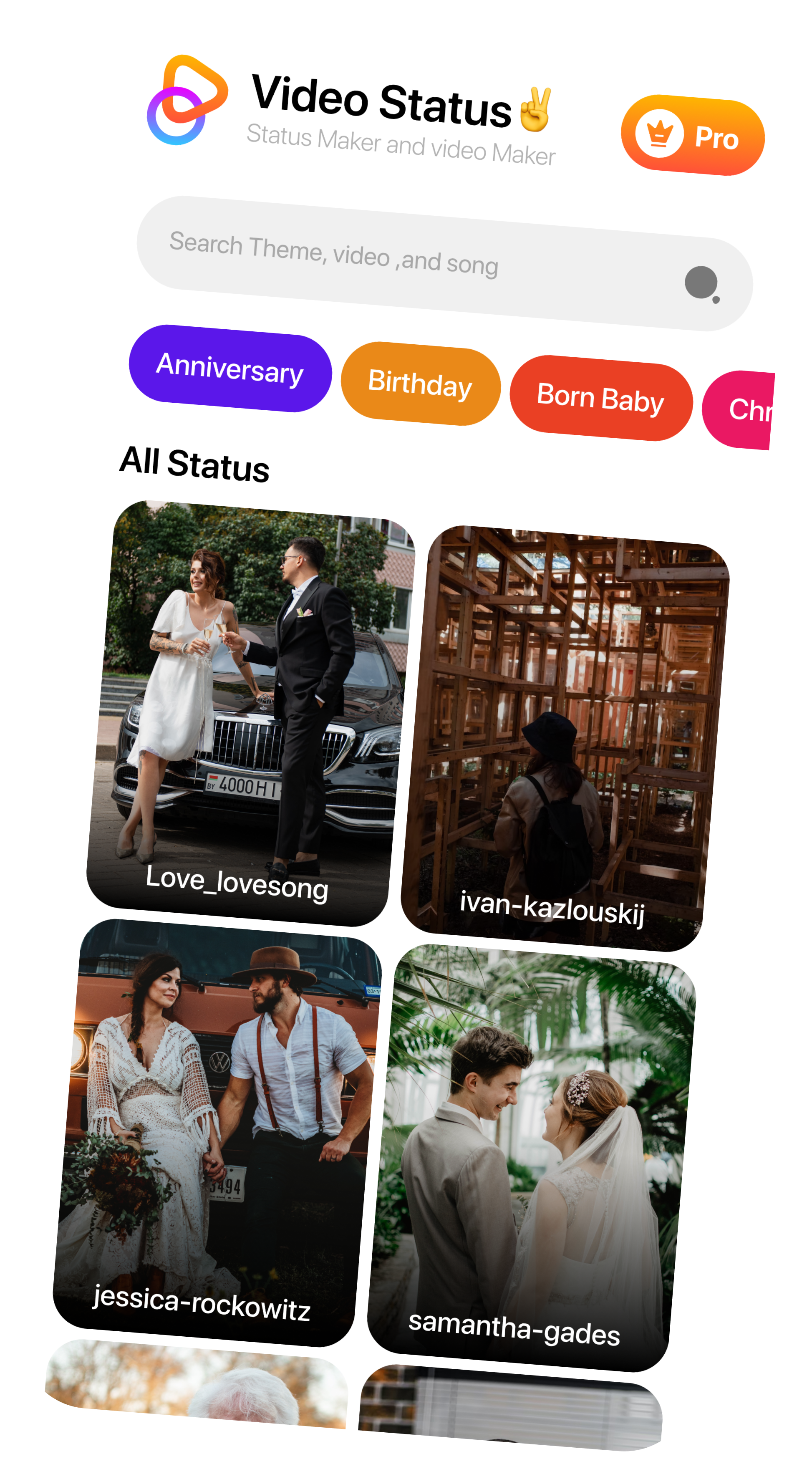812x1469 pixels.
Task: Select the Birthday category chip
Action: coord(420,383)
